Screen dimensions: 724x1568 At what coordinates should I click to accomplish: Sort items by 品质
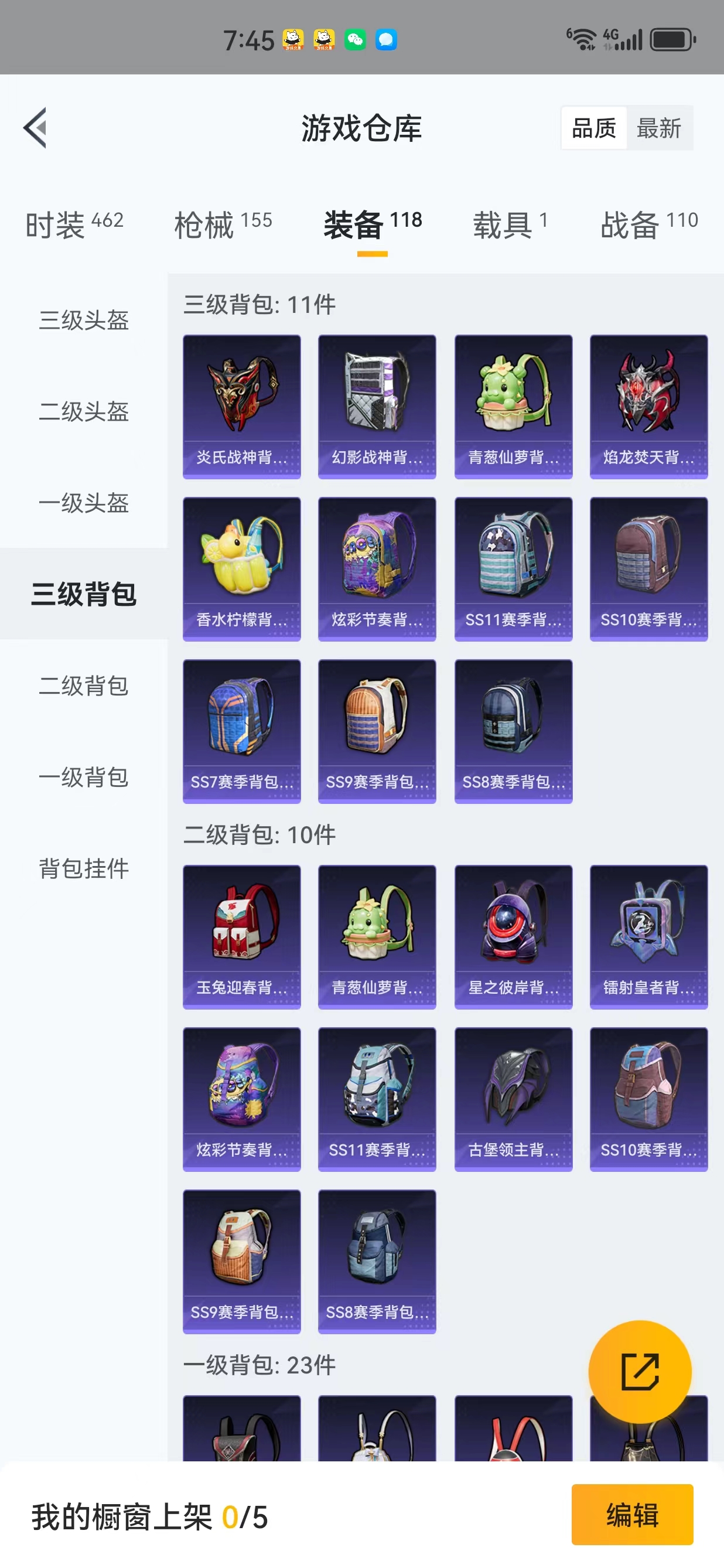[594, 128]
